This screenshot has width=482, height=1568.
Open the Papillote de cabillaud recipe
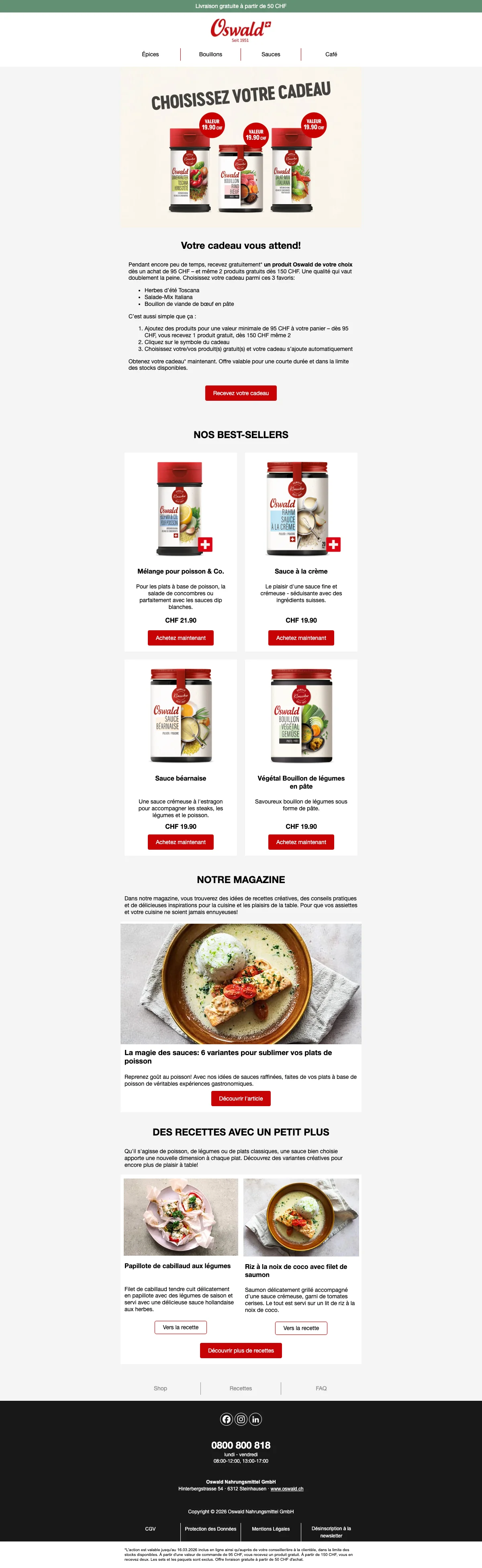[181, 1327]
